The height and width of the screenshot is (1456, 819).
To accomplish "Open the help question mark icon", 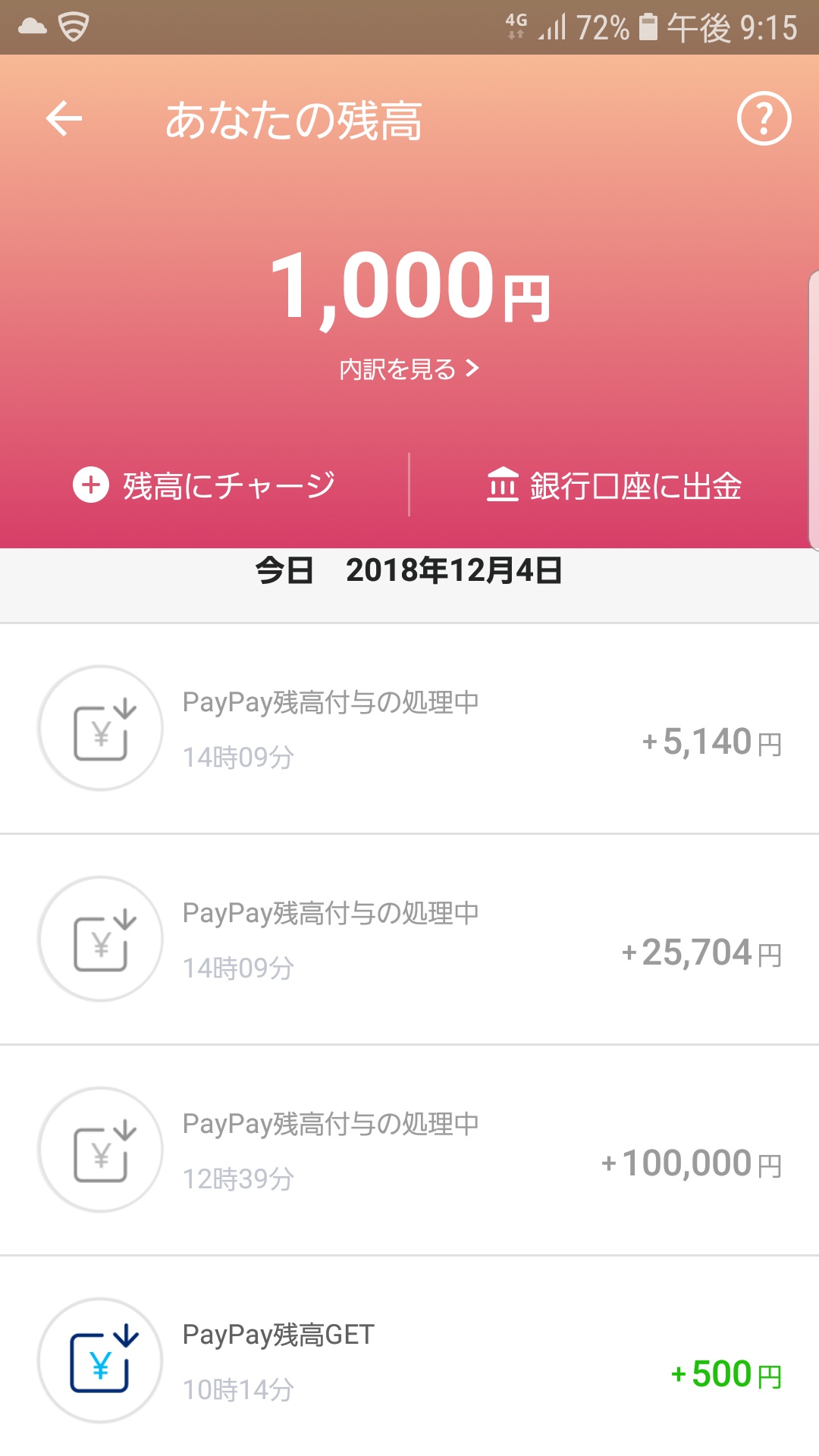I will [764, 118].
